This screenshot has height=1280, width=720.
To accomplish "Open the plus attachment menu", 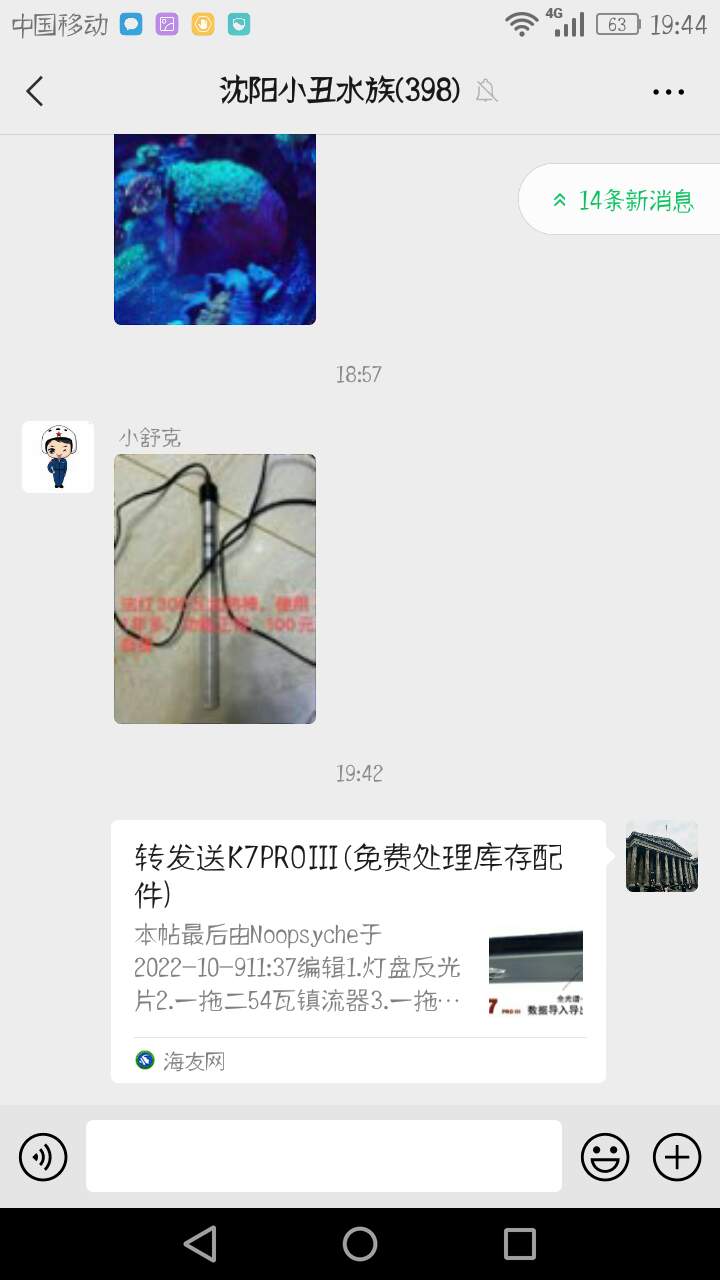I will click(x=677, y=1157).
